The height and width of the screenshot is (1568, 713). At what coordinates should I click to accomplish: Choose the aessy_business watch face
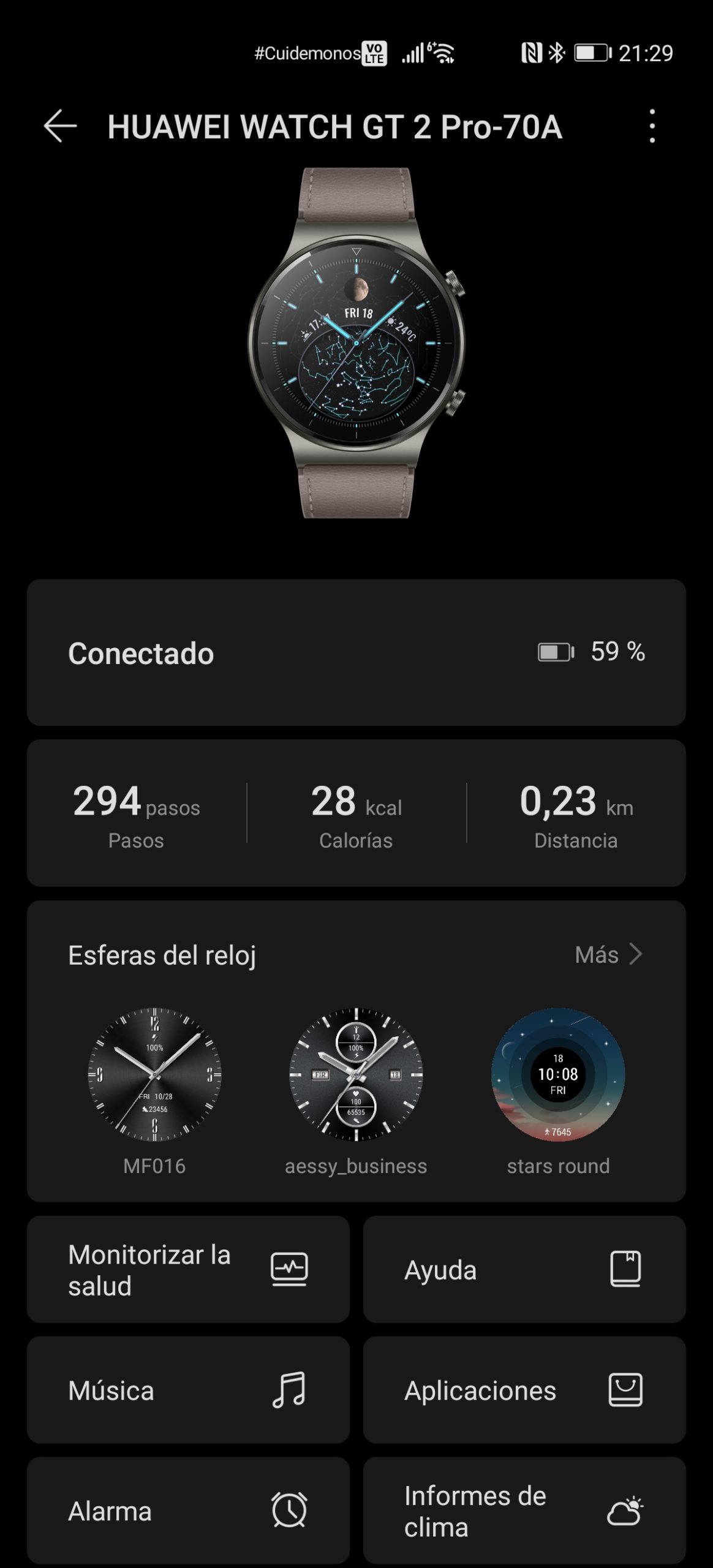tap(356, 1074)
